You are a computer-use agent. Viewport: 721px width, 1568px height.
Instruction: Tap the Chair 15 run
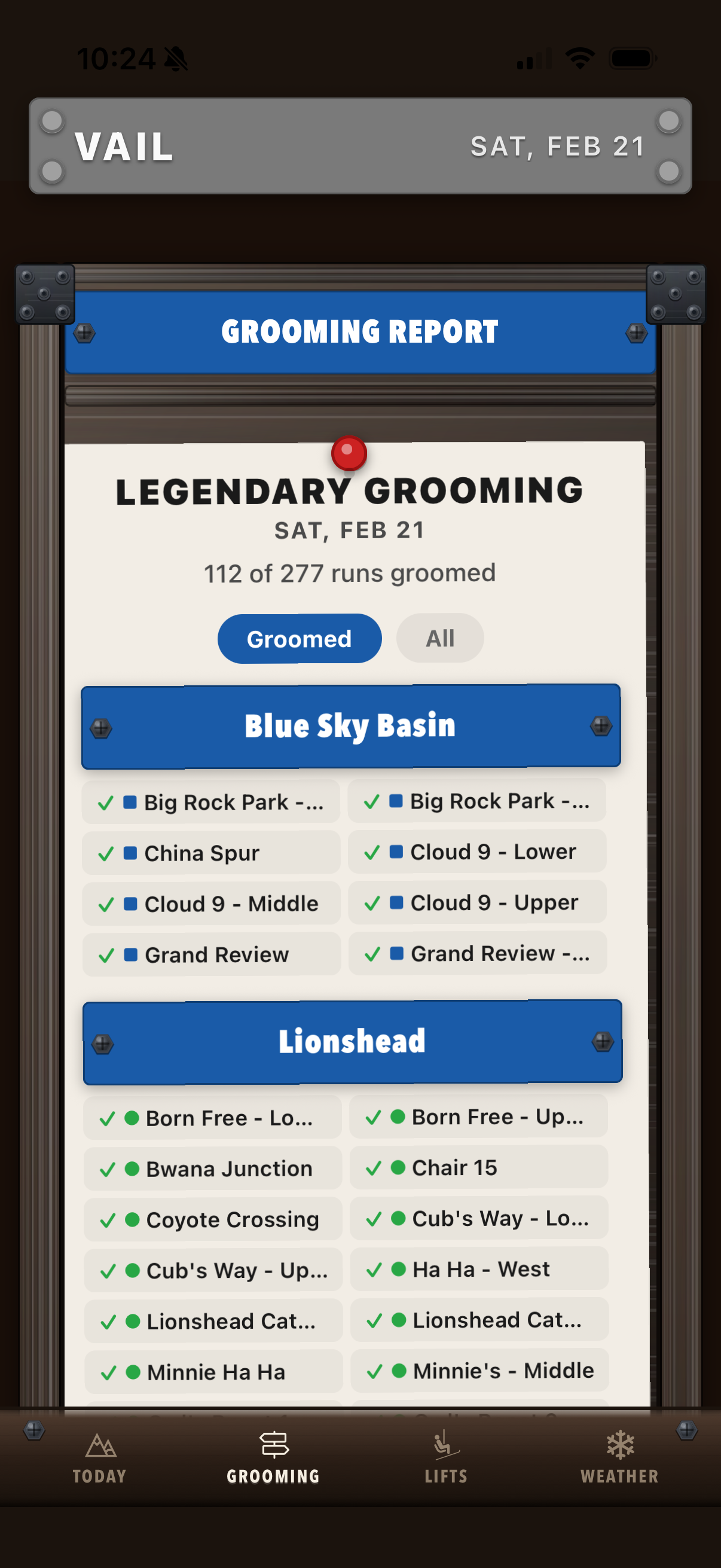(x=479, y=1167)
